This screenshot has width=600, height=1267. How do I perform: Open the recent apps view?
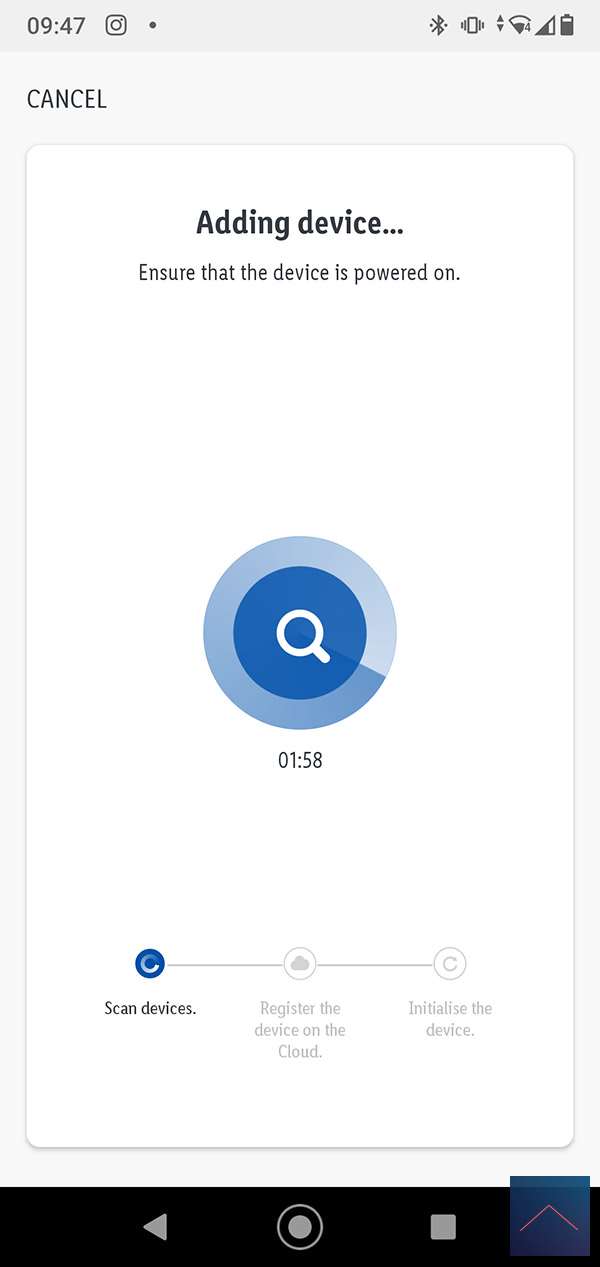tap(442, 1227)
